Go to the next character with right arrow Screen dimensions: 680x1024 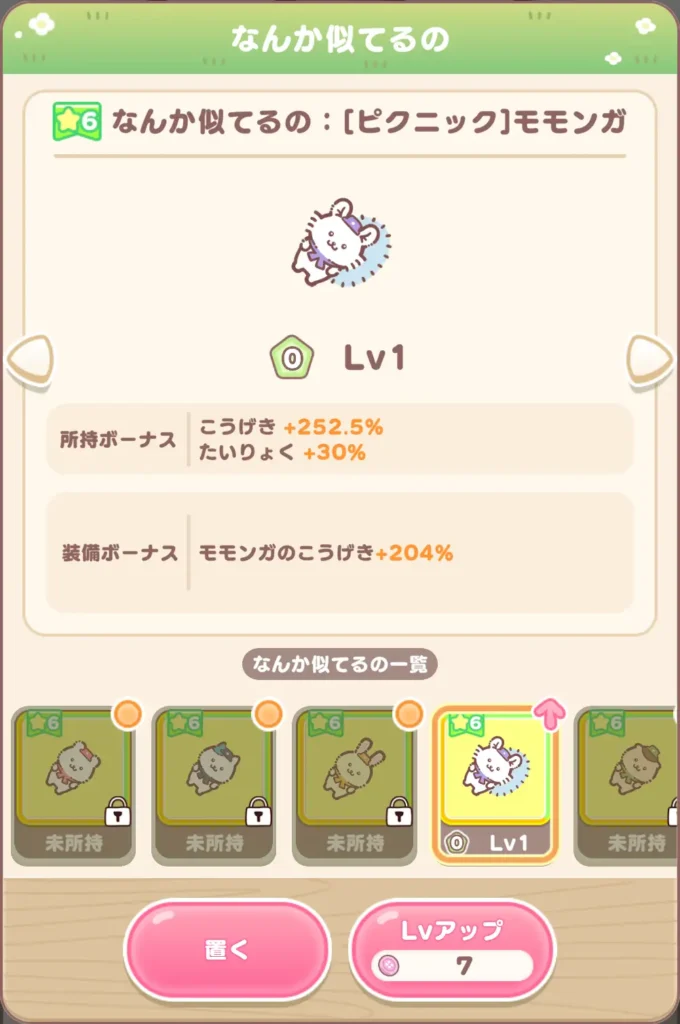650,359
